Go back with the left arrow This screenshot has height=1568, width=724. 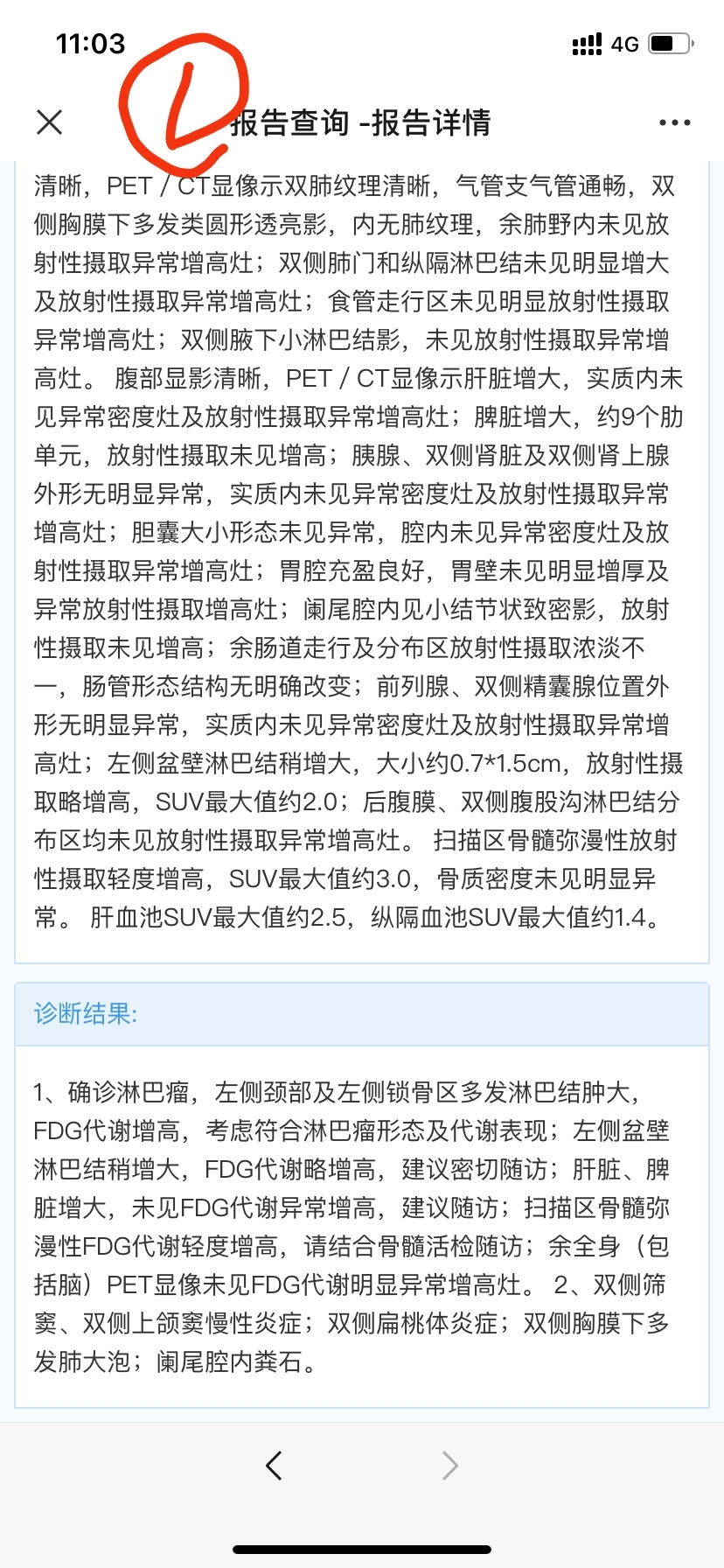274,1465
